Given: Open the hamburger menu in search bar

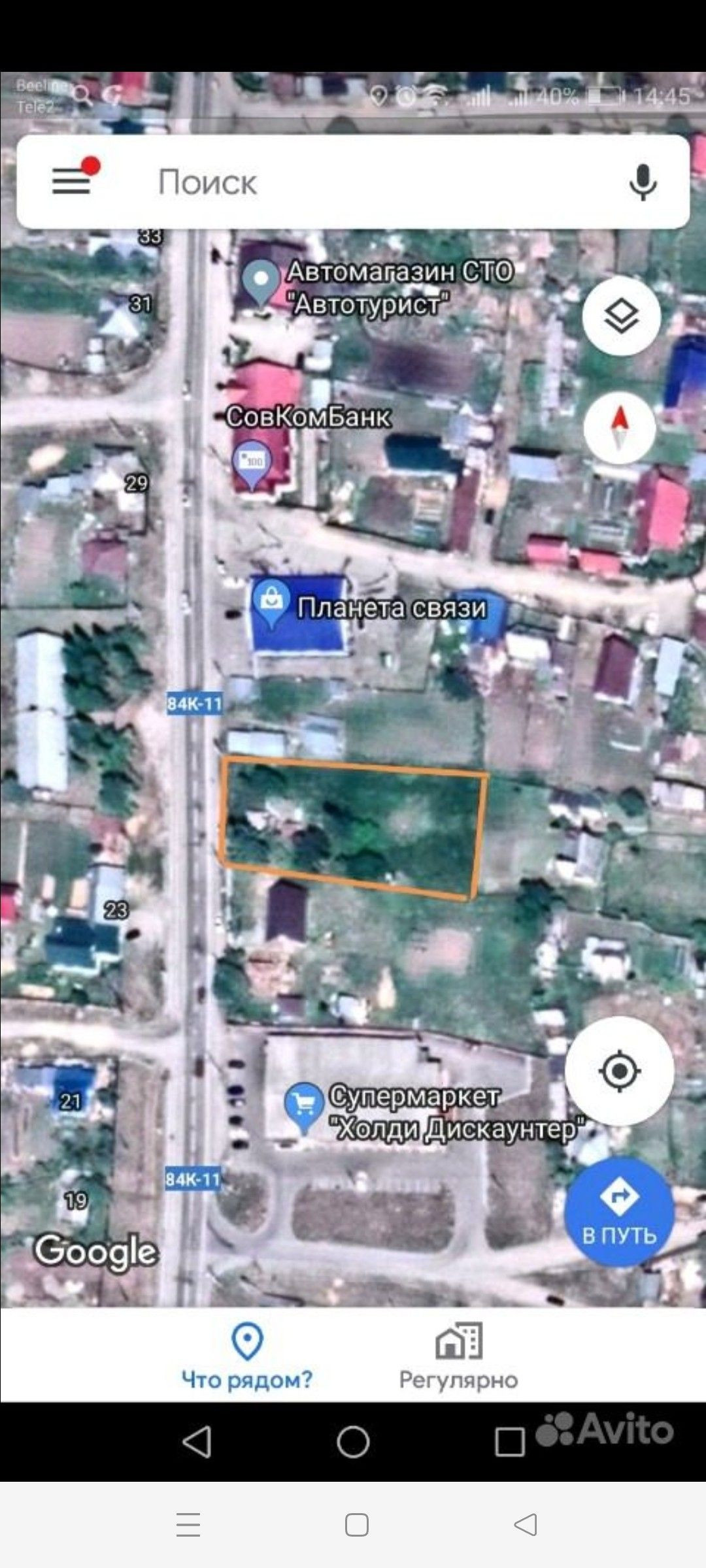Looking at the screenshot, I should (71, 181).
